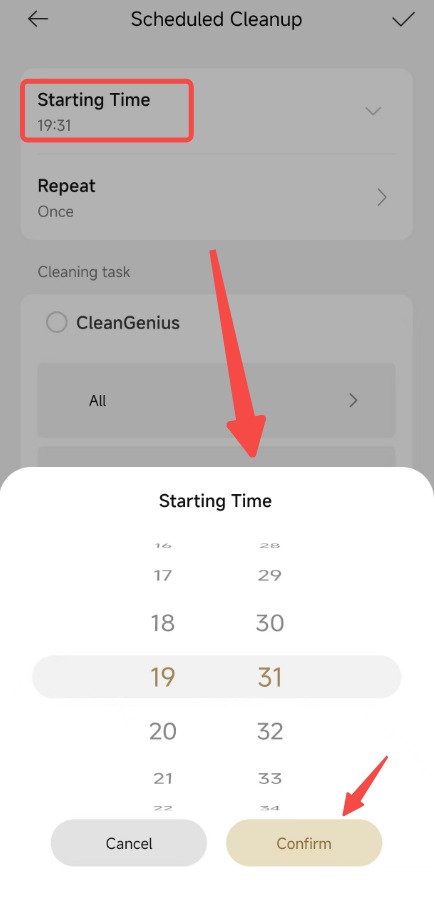
Task: Select hour 18 in the picker
Action: (163, 623)
